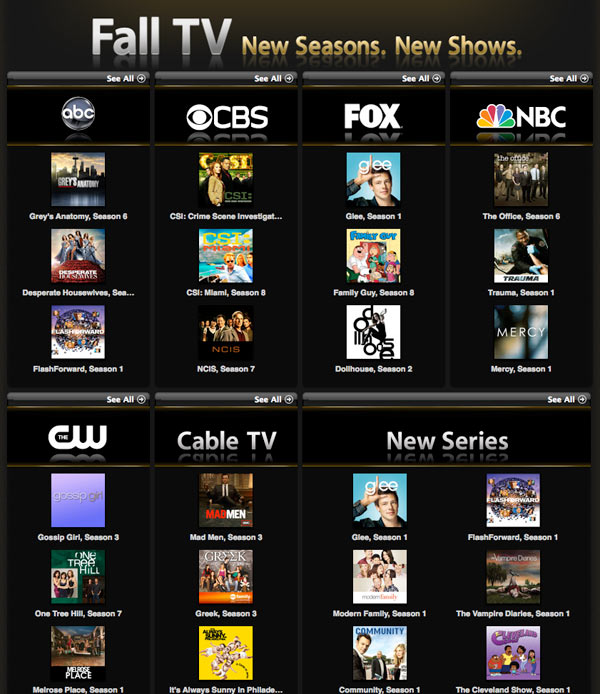Image resolution: width=600 pixels, height=694 pixels.
Task: Select CSI: Miami, Season 8
Action: click(x=226, y=256)
